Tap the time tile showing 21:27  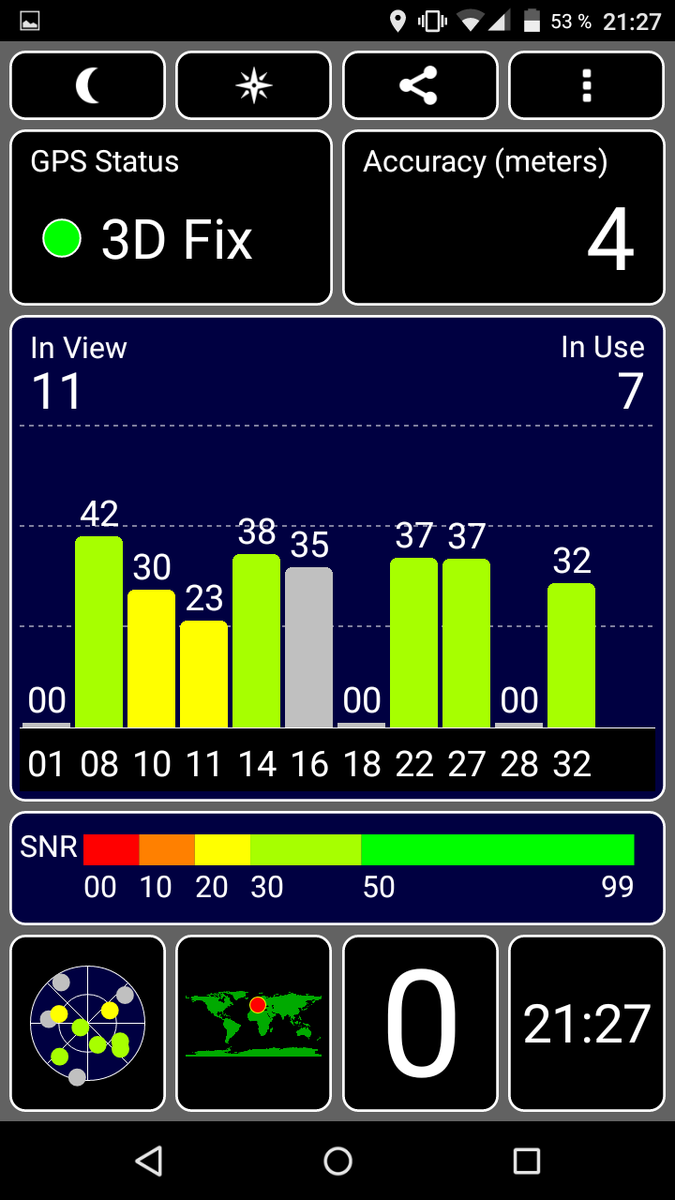point(586,1023)
